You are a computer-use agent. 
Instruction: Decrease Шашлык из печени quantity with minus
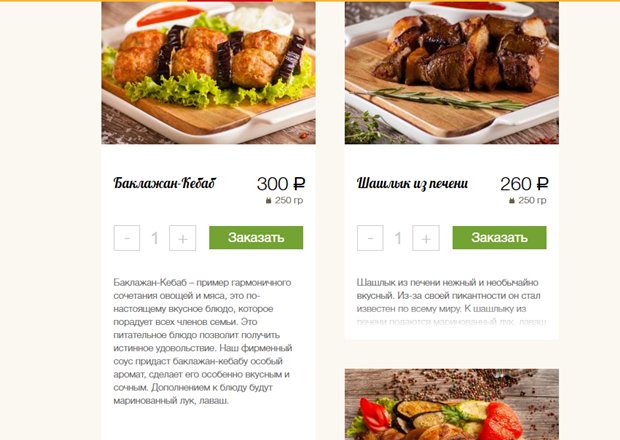click(x=370, y=238)
